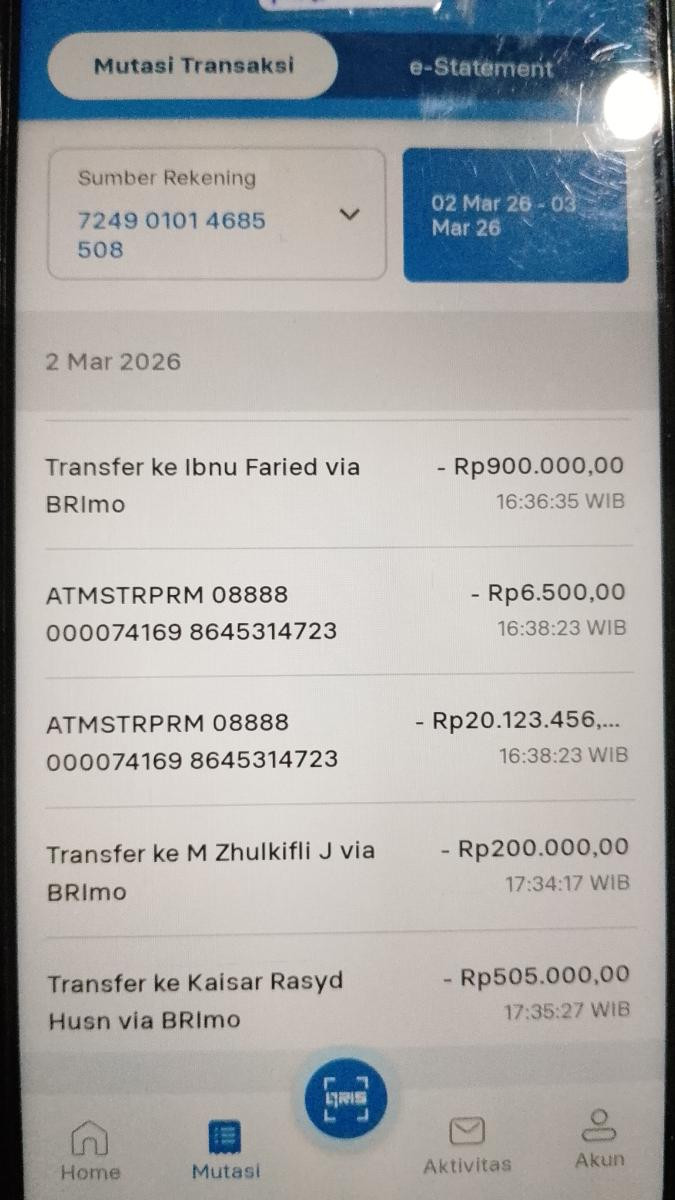Select the Mutasi Transaksi tab
Screen dimensions: 675x1200
[194, 66]
